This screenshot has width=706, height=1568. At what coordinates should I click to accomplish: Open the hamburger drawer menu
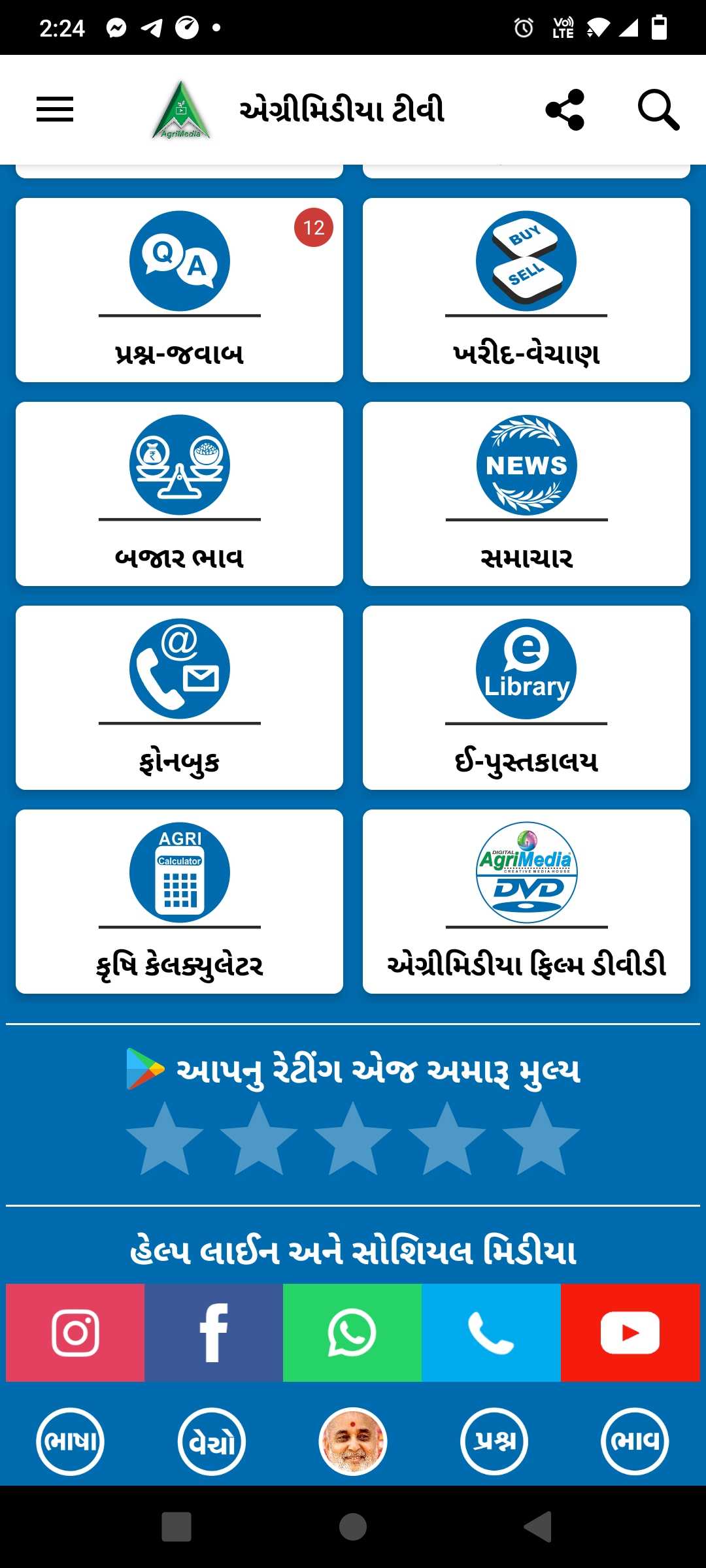tap(55, 109)
